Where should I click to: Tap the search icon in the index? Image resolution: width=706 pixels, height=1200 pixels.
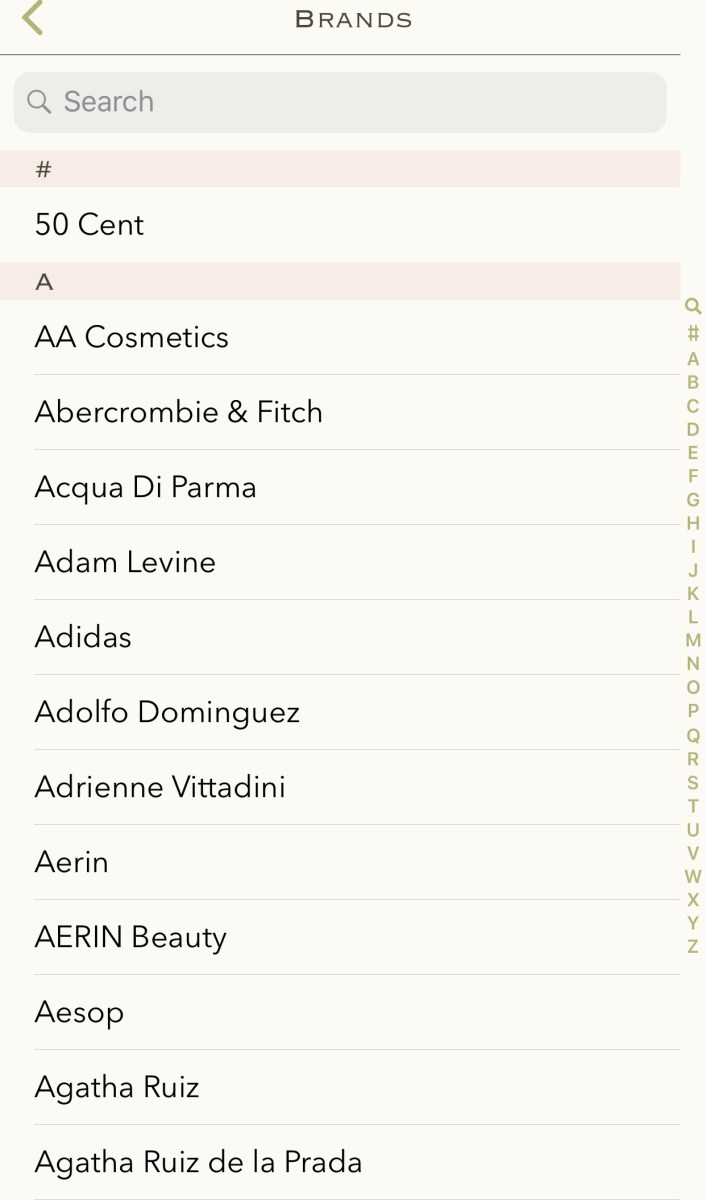coord(693,307)
